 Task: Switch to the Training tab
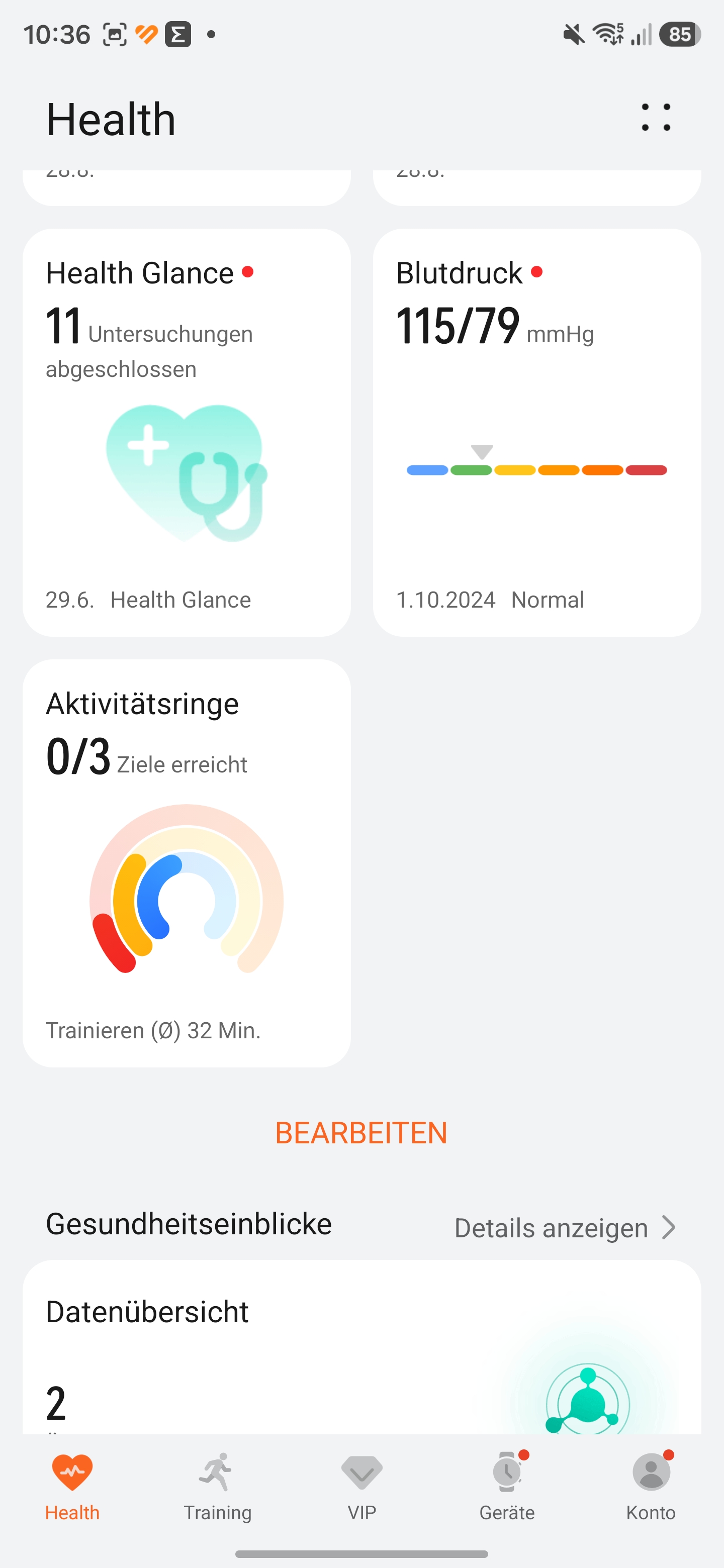coord(217,1485)
